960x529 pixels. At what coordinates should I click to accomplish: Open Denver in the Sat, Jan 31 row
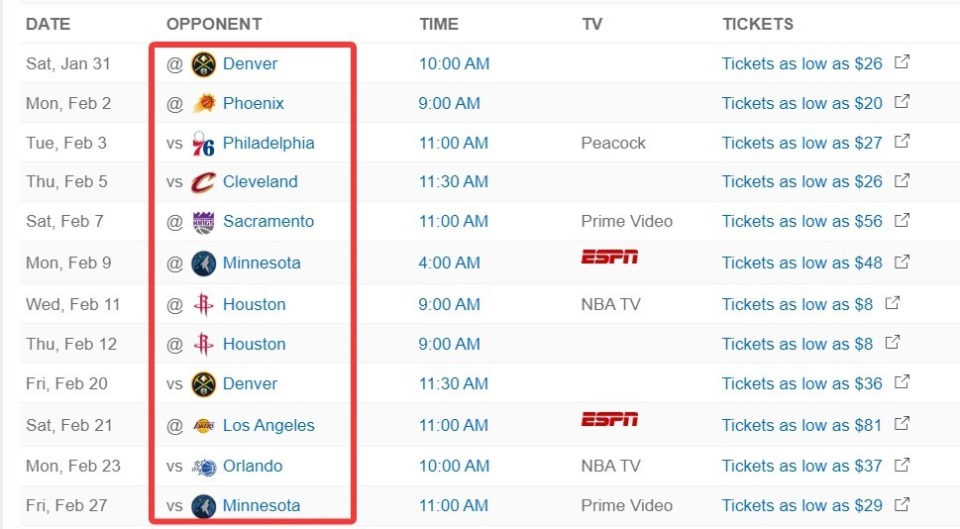(x=250, y=64)
